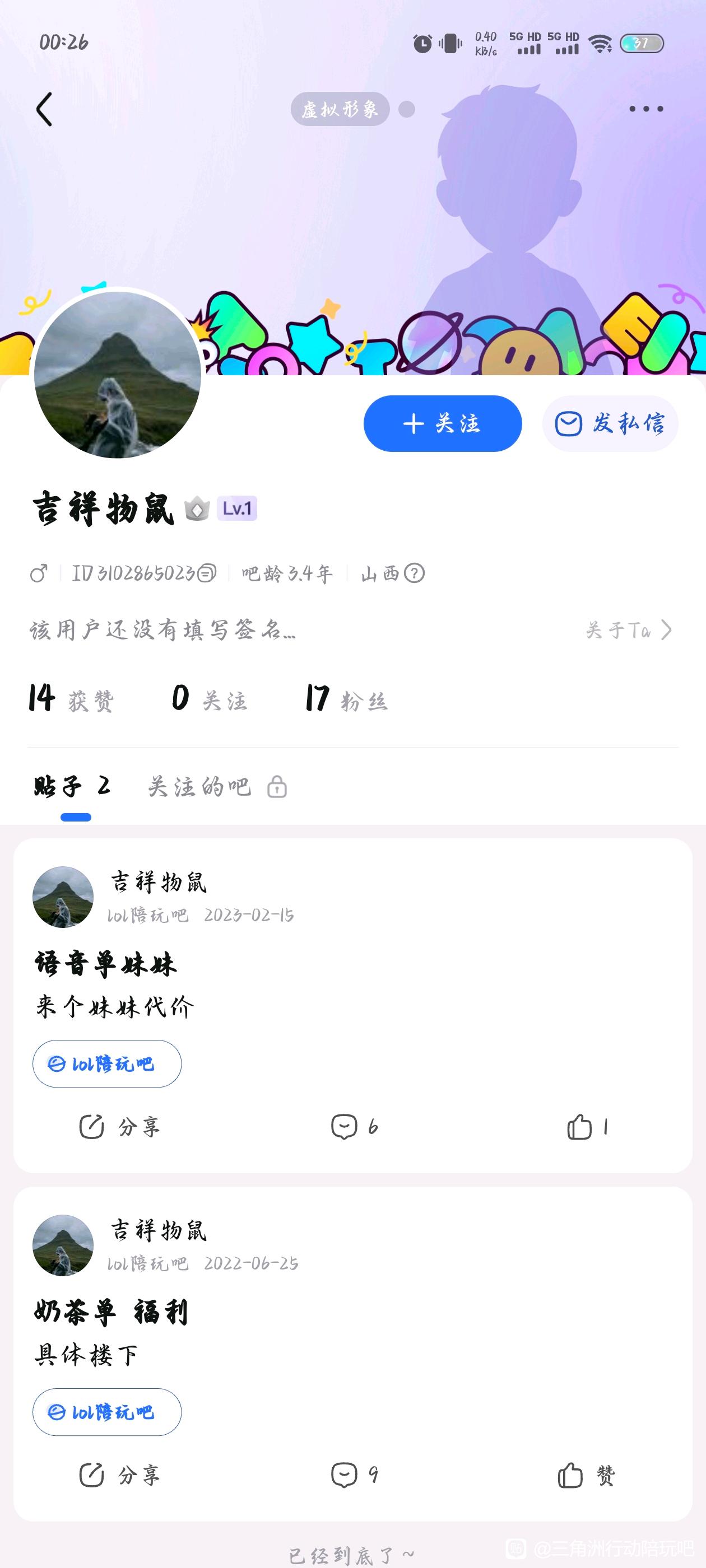Go back with the top-left arrow
The height and width of the screenshot is (1568, 706).
point(44,110)
